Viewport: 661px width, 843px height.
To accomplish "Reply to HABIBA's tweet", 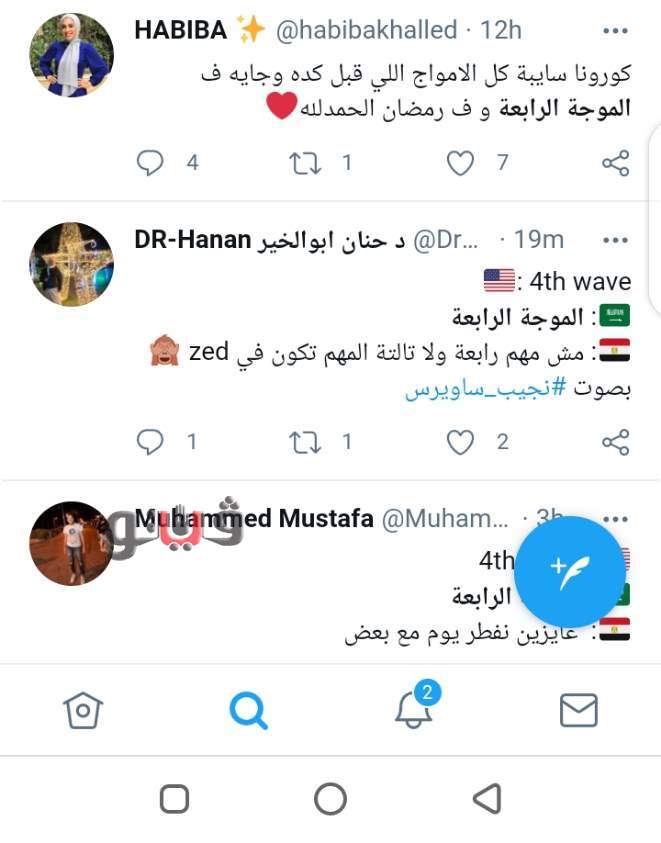I will (x=150, y=162).
